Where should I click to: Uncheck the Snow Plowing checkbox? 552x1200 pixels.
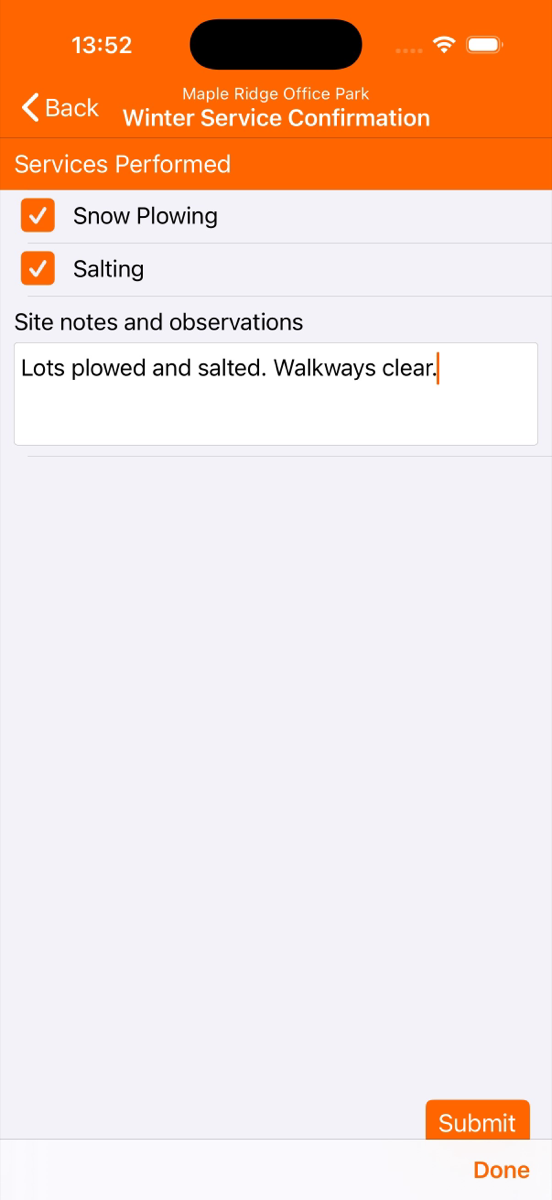click(38, 215)
